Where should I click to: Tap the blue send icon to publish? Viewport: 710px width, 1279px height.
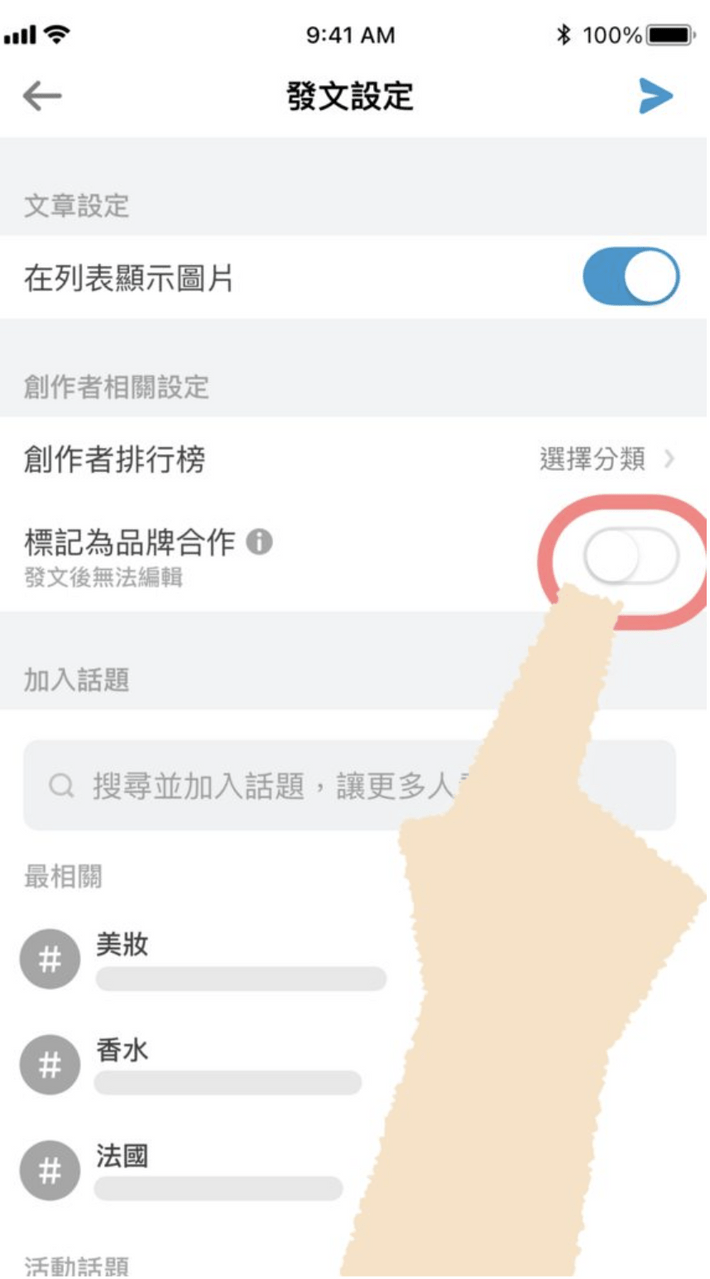pos(656,96)
